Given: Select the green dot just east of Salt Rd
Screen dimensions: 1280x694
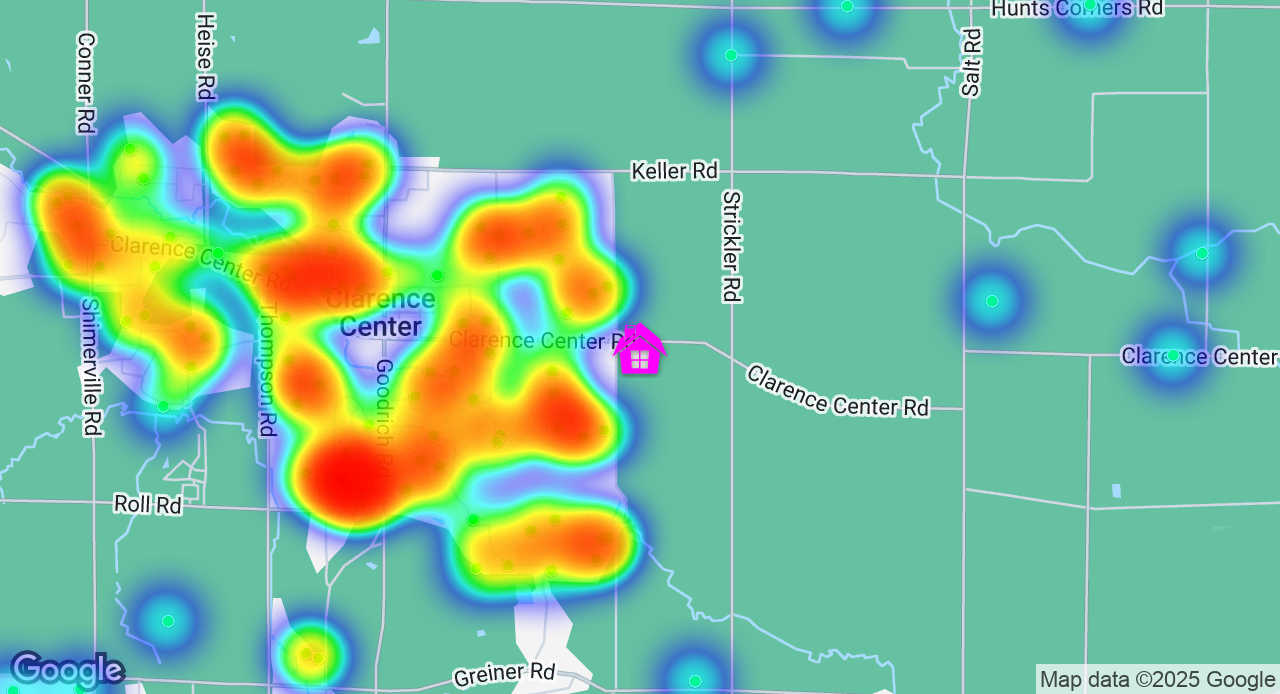Looking at the screenshot, I should (992, 301).
